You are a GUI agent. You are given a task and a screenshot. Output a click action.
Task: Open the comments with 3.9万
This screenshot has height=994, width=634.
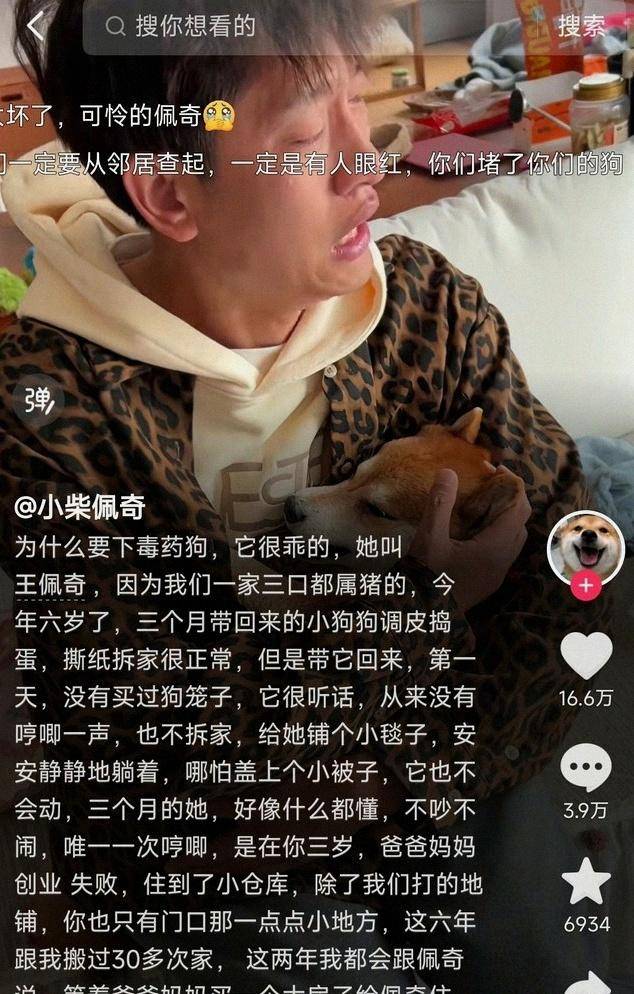pos(586,768)
